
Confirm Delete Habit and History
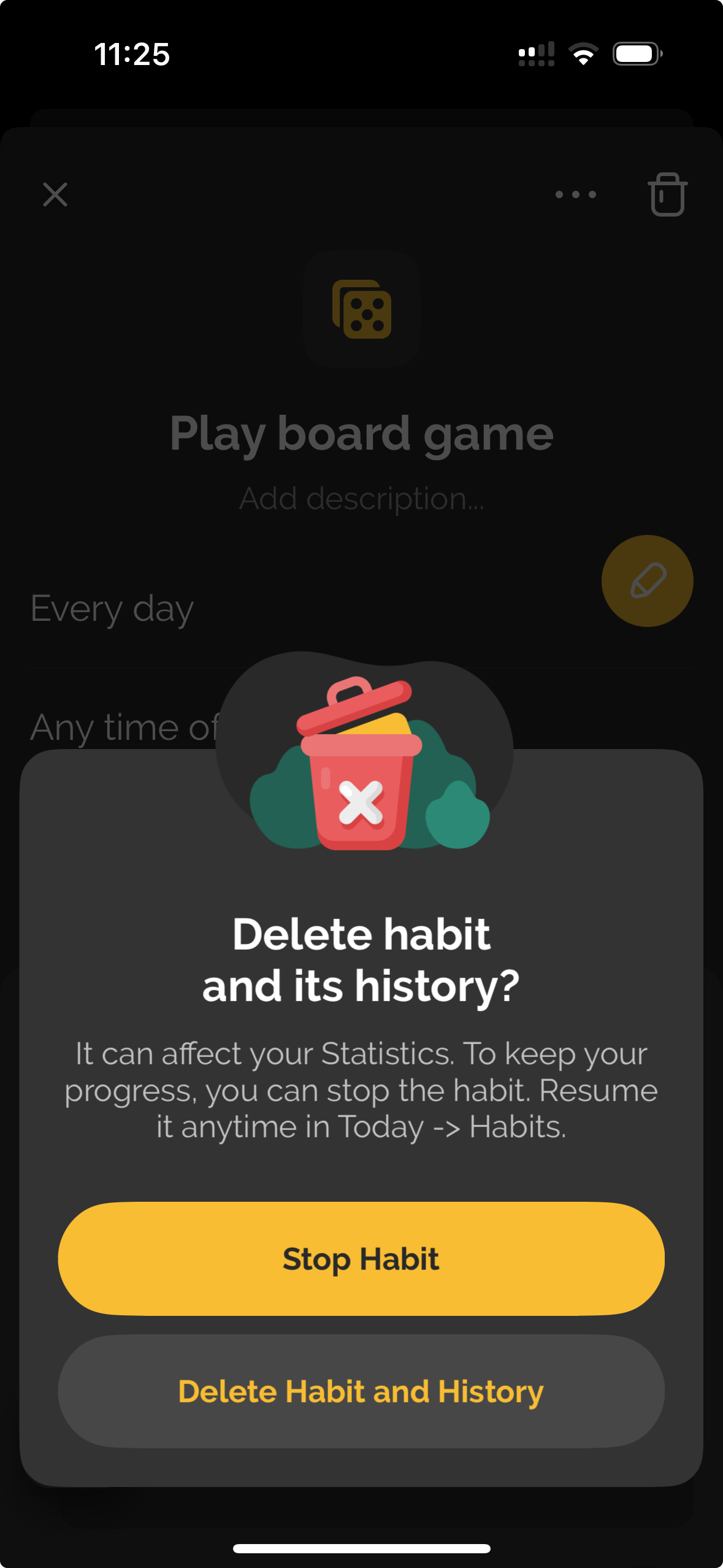click(x=361, y=1391)
